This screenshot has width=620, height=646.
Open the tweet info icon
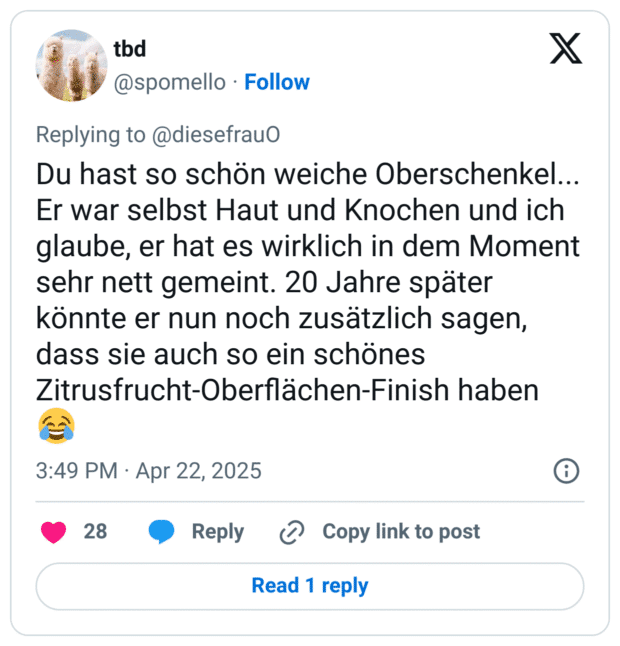pyautogui.click(x=565, y=470)
